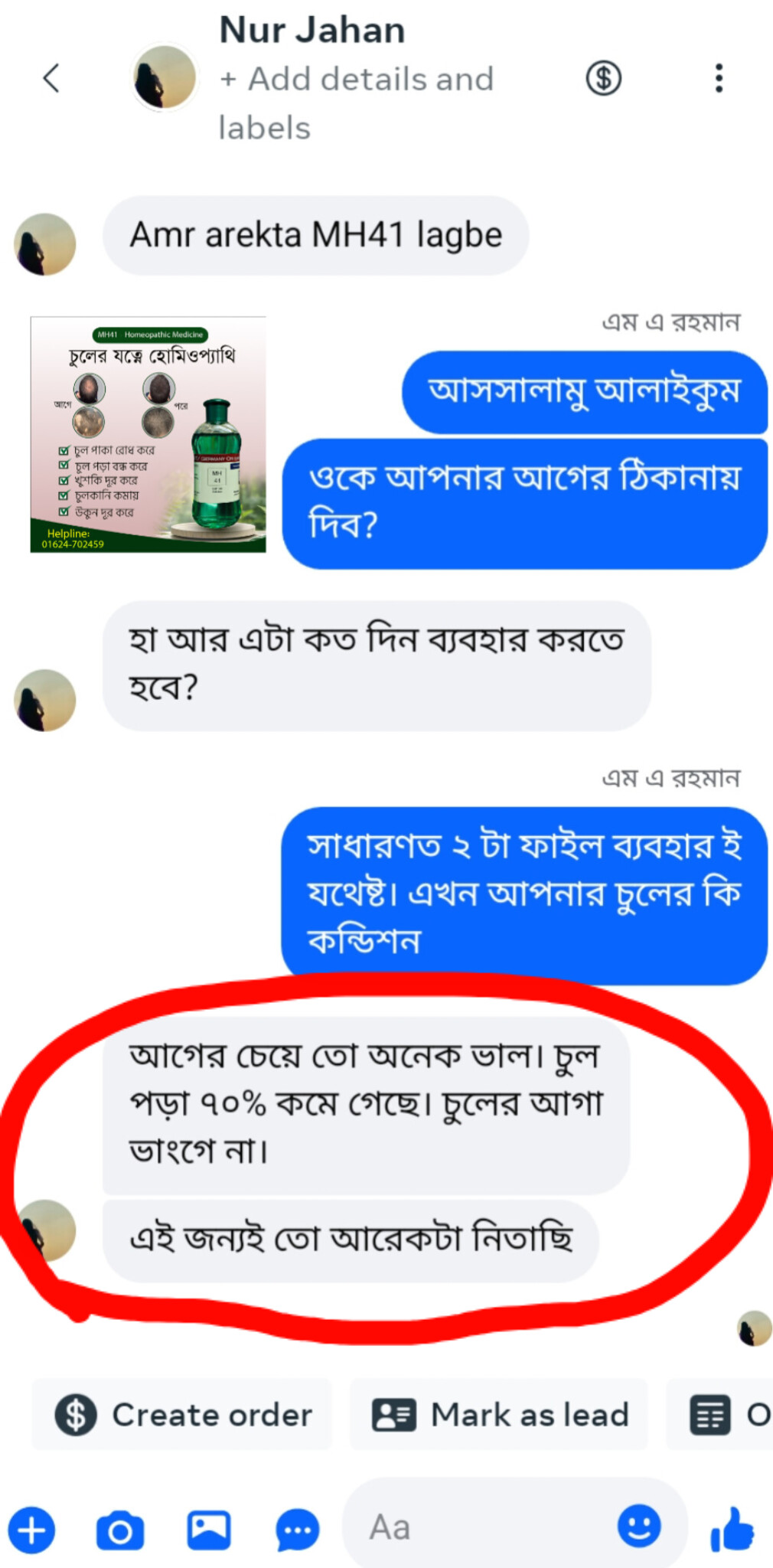
Task: Open the dollar sign payment icon
Action: pos(603,78)
